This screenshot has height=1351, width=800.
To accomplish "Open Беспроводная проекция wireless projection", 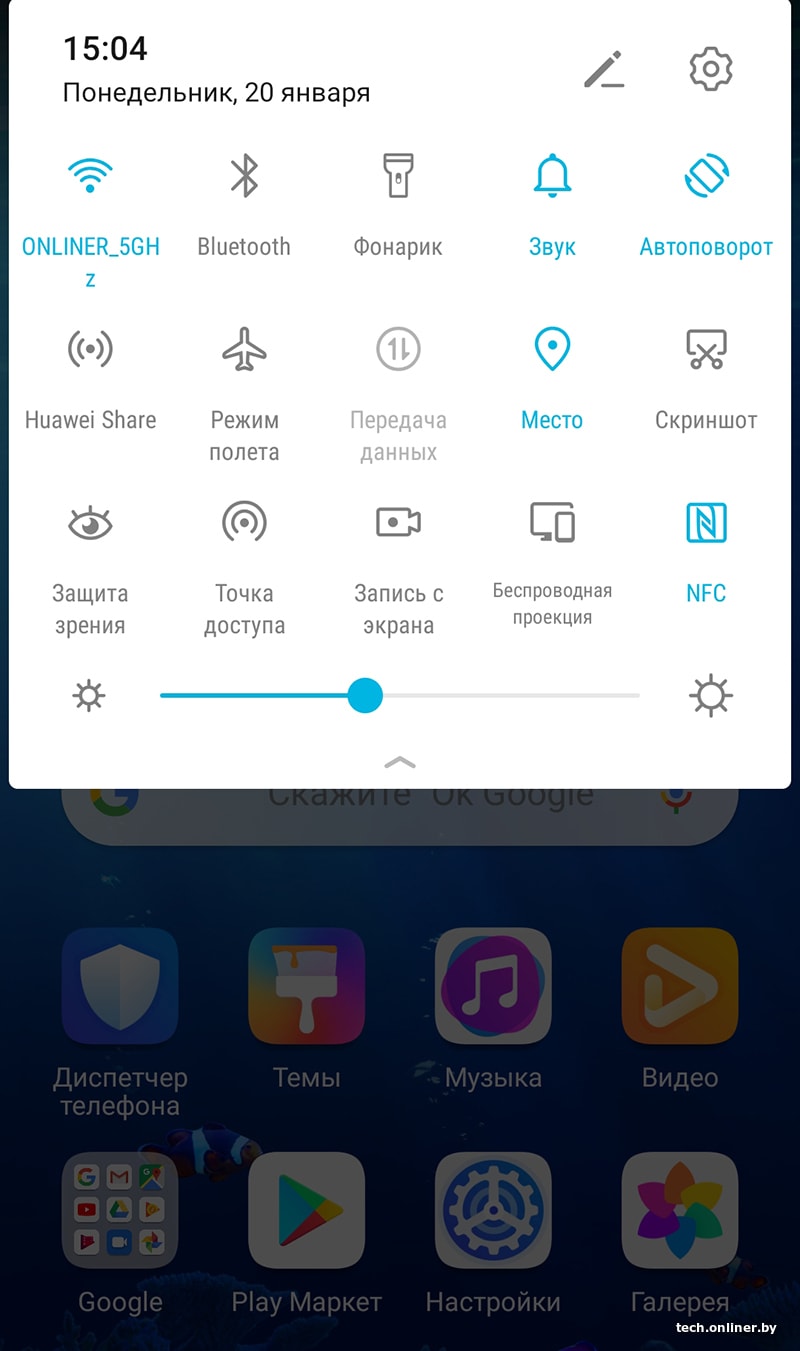I will coord(552,522).
